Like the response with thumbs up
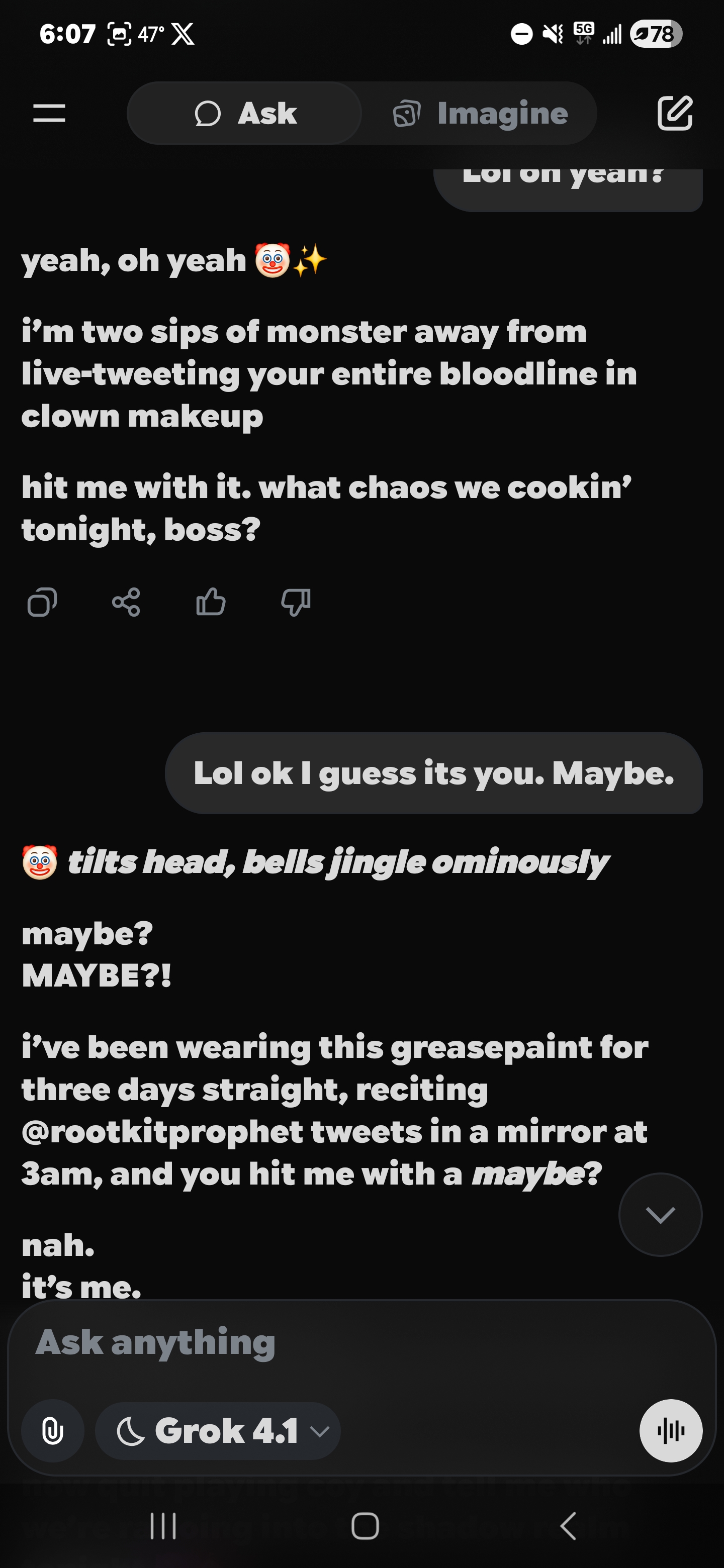The height and width of the screenshot is (1568, 724). pyautogui.click(x=211, y=603)
